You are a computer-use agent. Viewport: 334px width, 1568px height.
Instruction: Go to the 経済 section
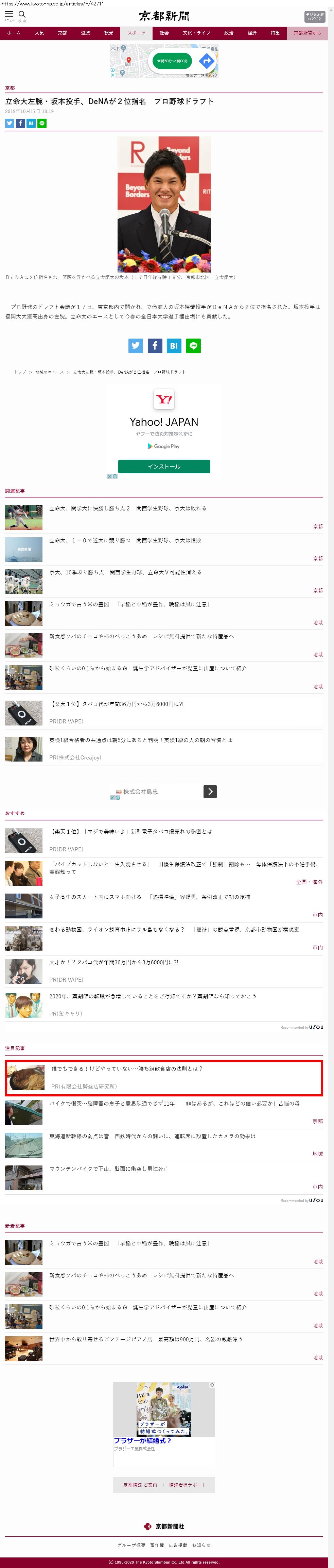252,33
